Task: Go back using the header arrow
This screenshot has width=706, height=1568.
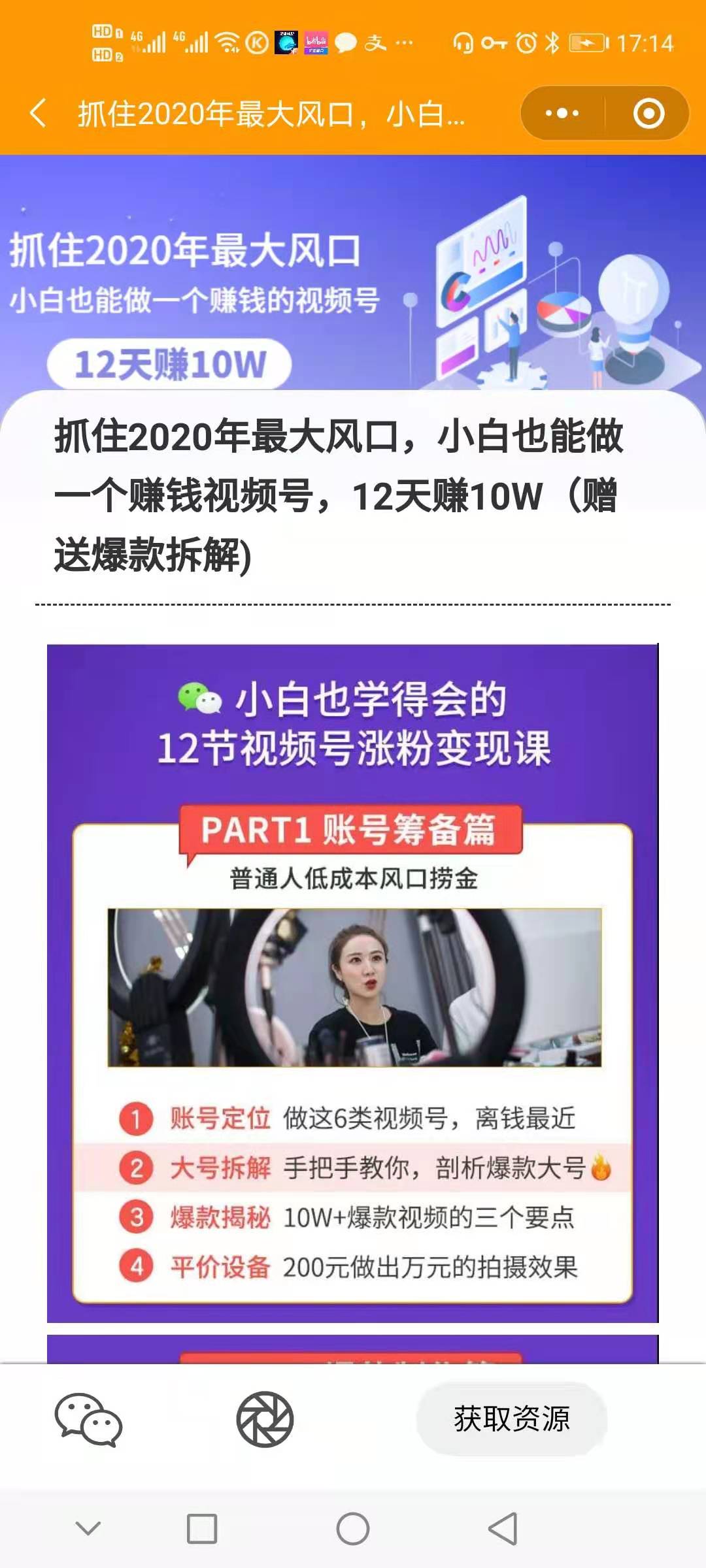Action: click(x=38, y=113)
